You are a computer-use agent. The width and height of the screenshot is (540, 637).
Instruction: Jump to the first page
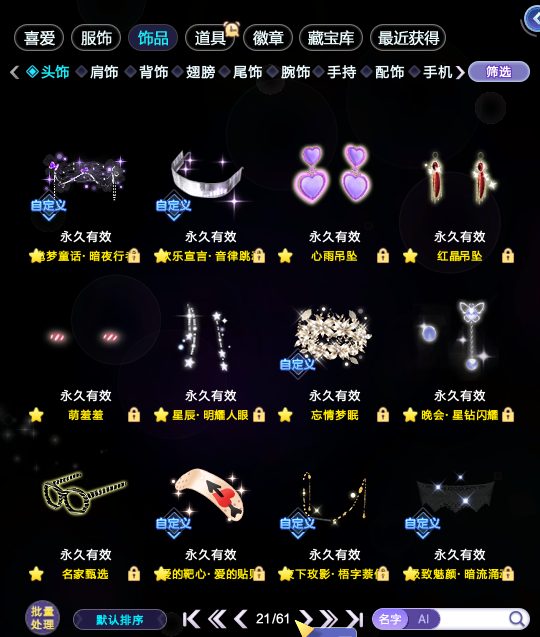click(191, 619)
